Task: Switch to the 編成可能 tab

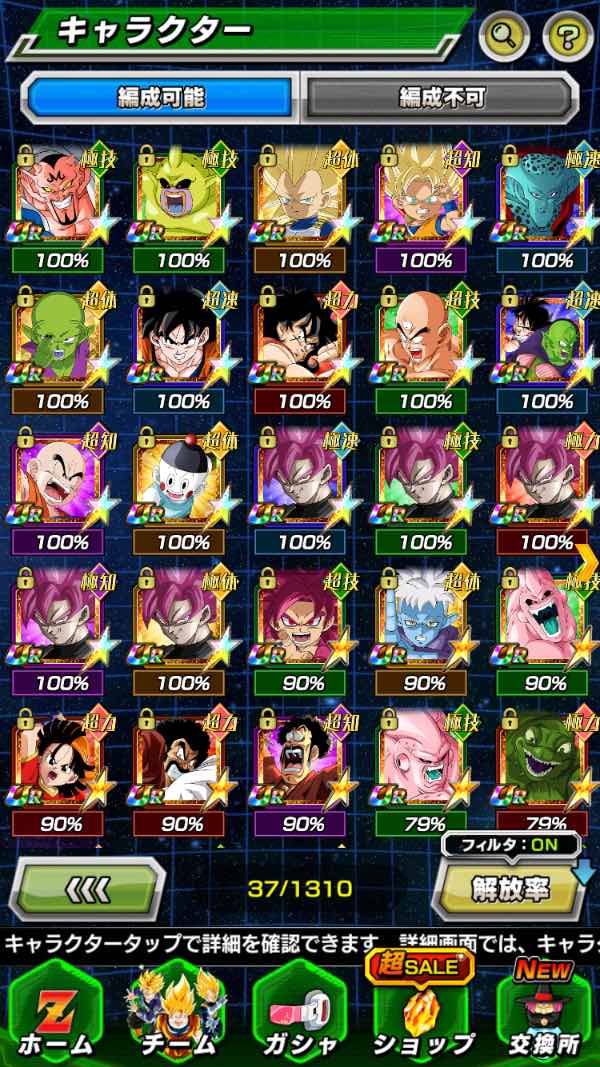Action: 161,97
